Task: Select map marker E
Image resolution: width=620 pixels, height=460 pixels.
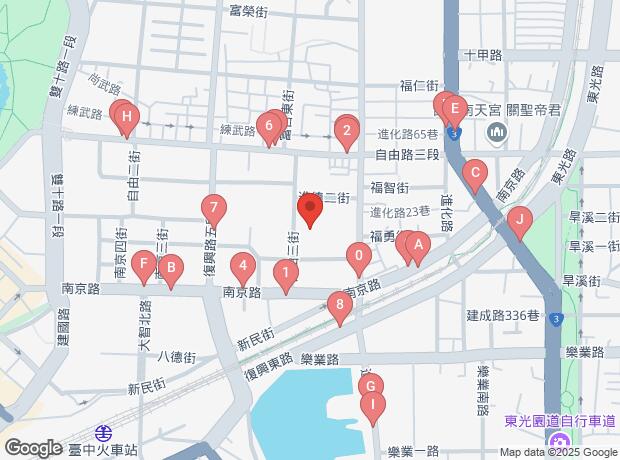Action: pyautogui.click(x=454, y=107)
